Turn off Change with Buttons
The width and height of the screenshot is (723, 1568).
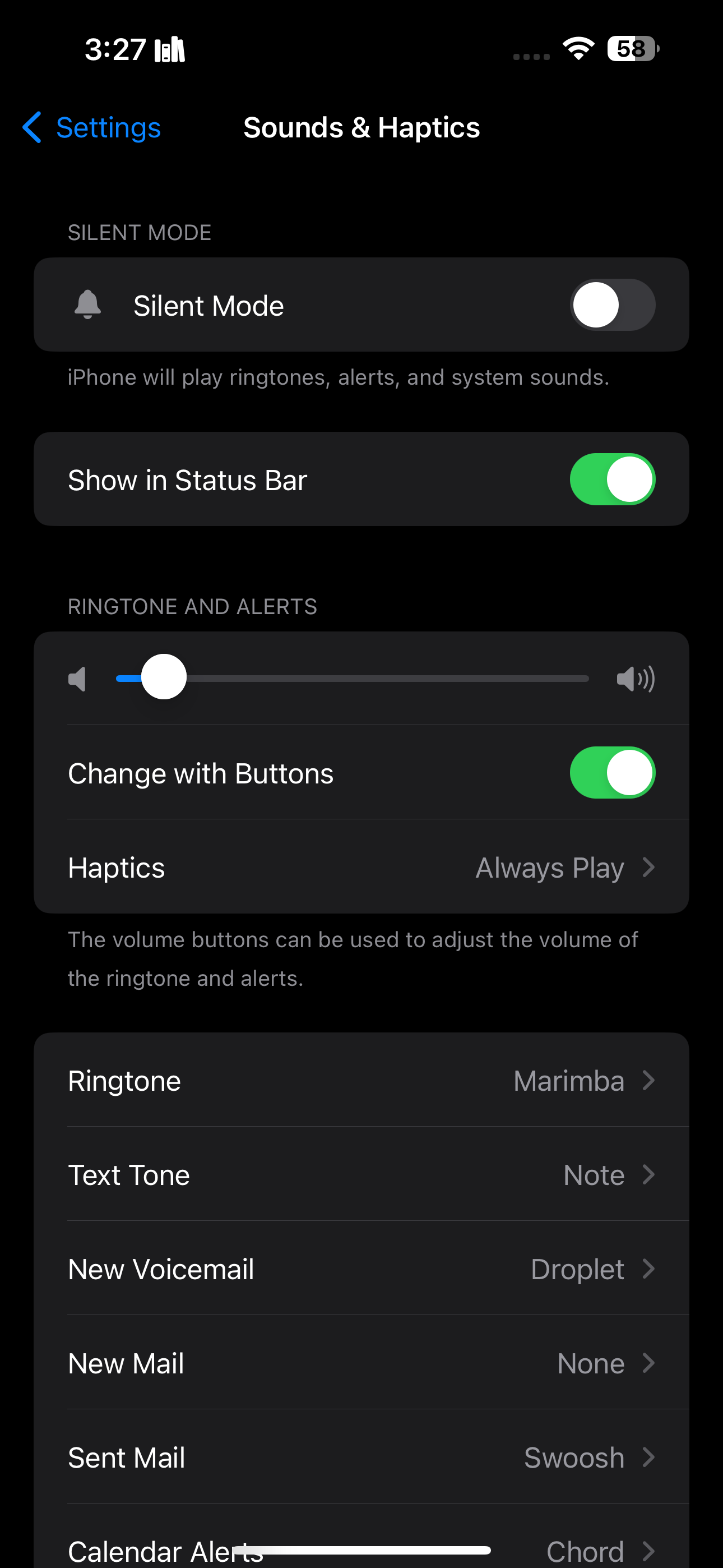(612, 772)
